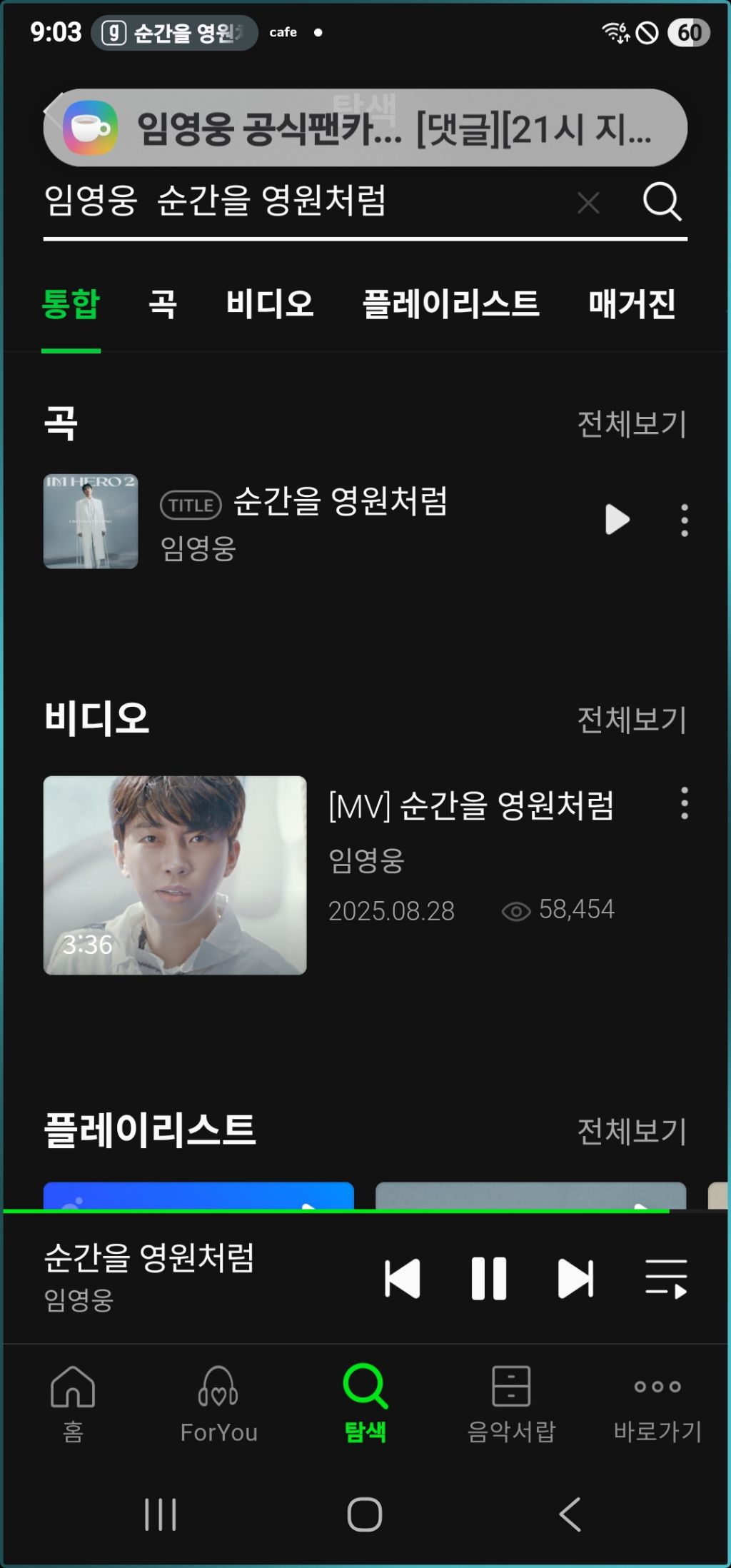
Task: Open more options for the 순간을 영원처럼 song
Action: [685, 521]
